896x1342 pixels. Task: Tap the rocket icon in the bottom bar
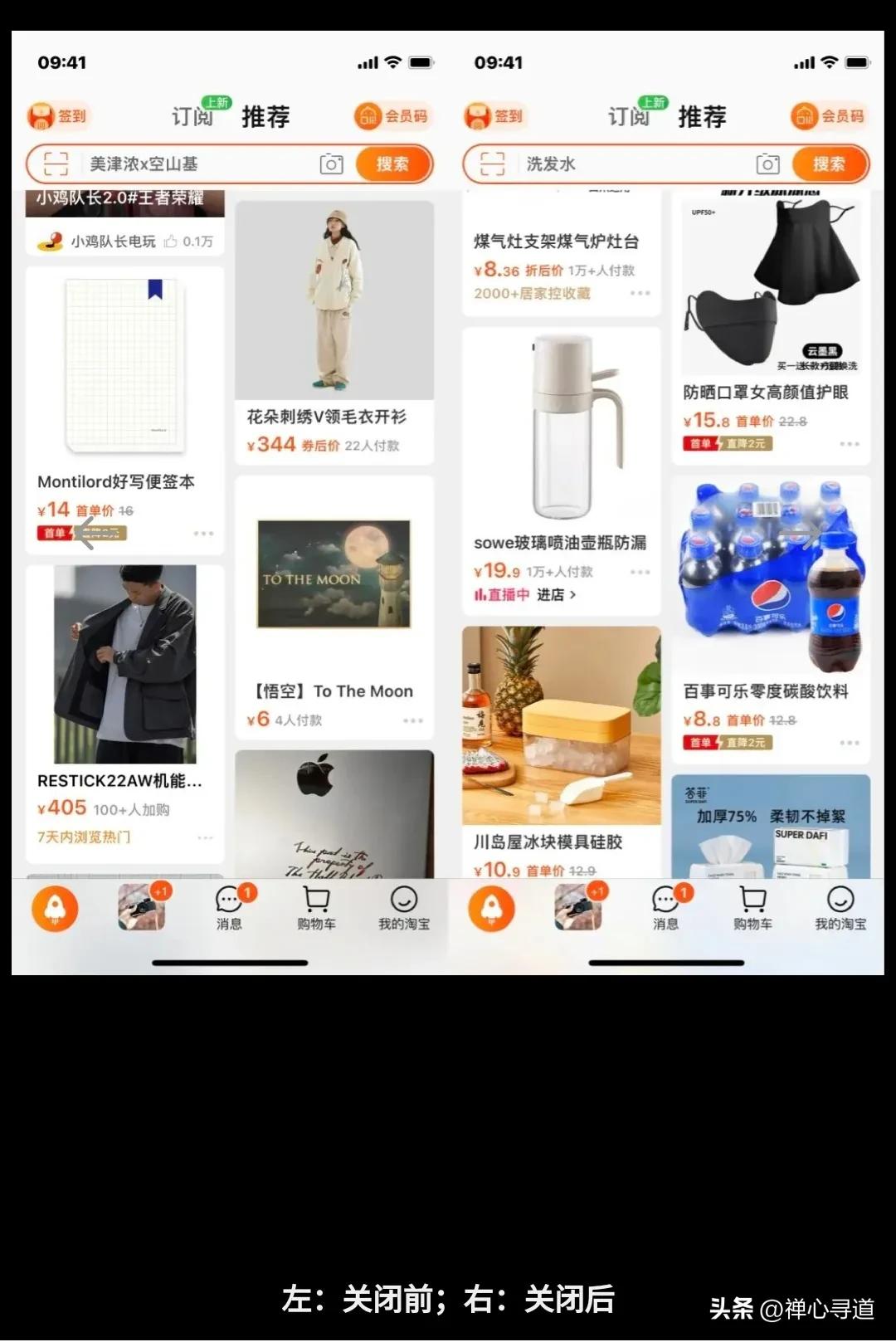55,909
